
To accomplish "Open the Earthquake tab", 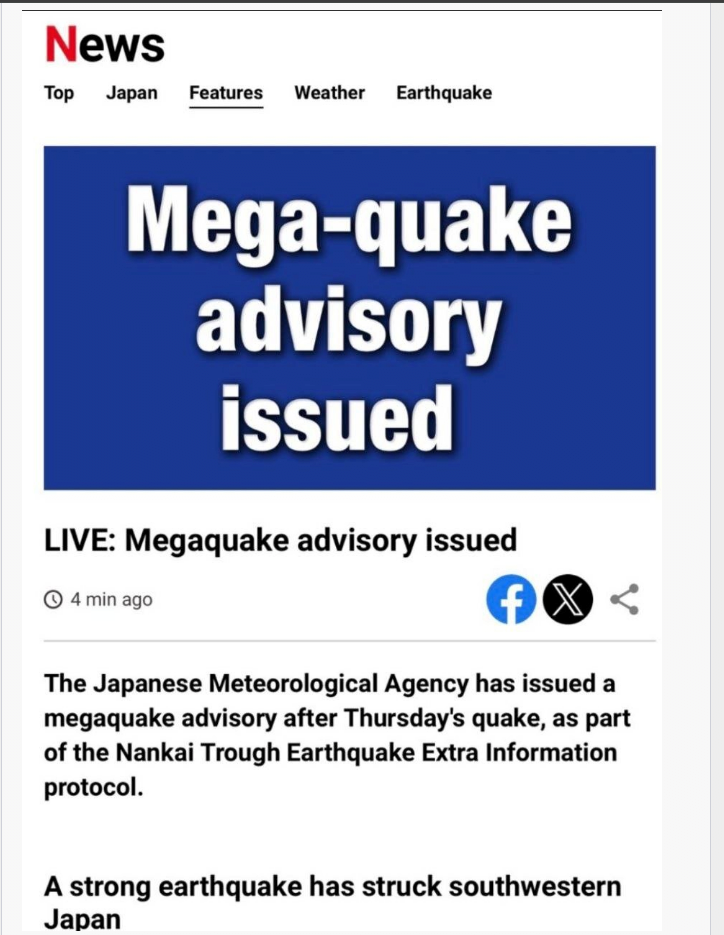I will 444,93.
